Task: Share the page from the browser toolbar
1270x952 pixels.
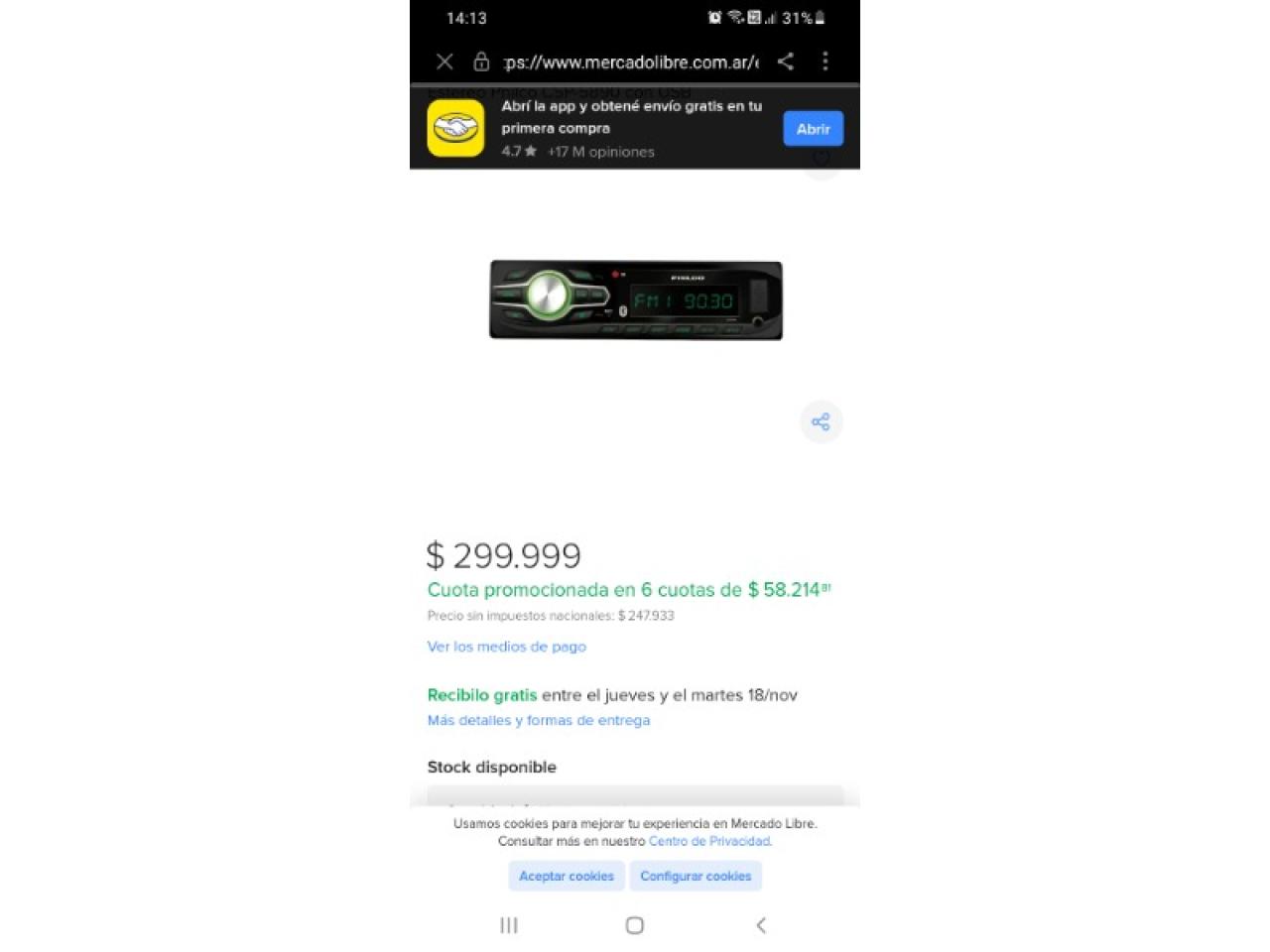Action: tap(785, 61)
